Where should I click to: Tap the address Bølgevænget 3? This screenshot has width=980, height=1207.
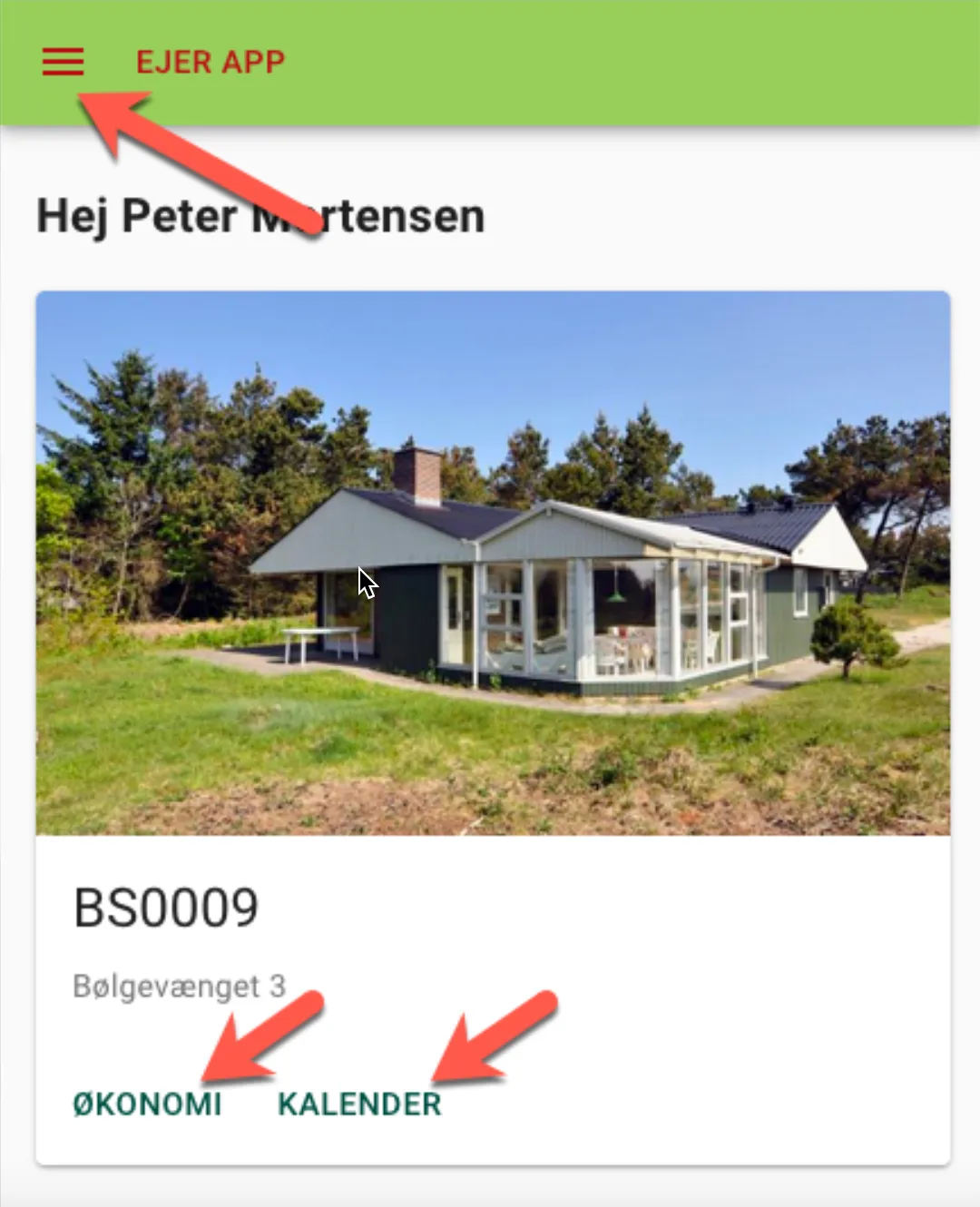(x=179, y=986)
